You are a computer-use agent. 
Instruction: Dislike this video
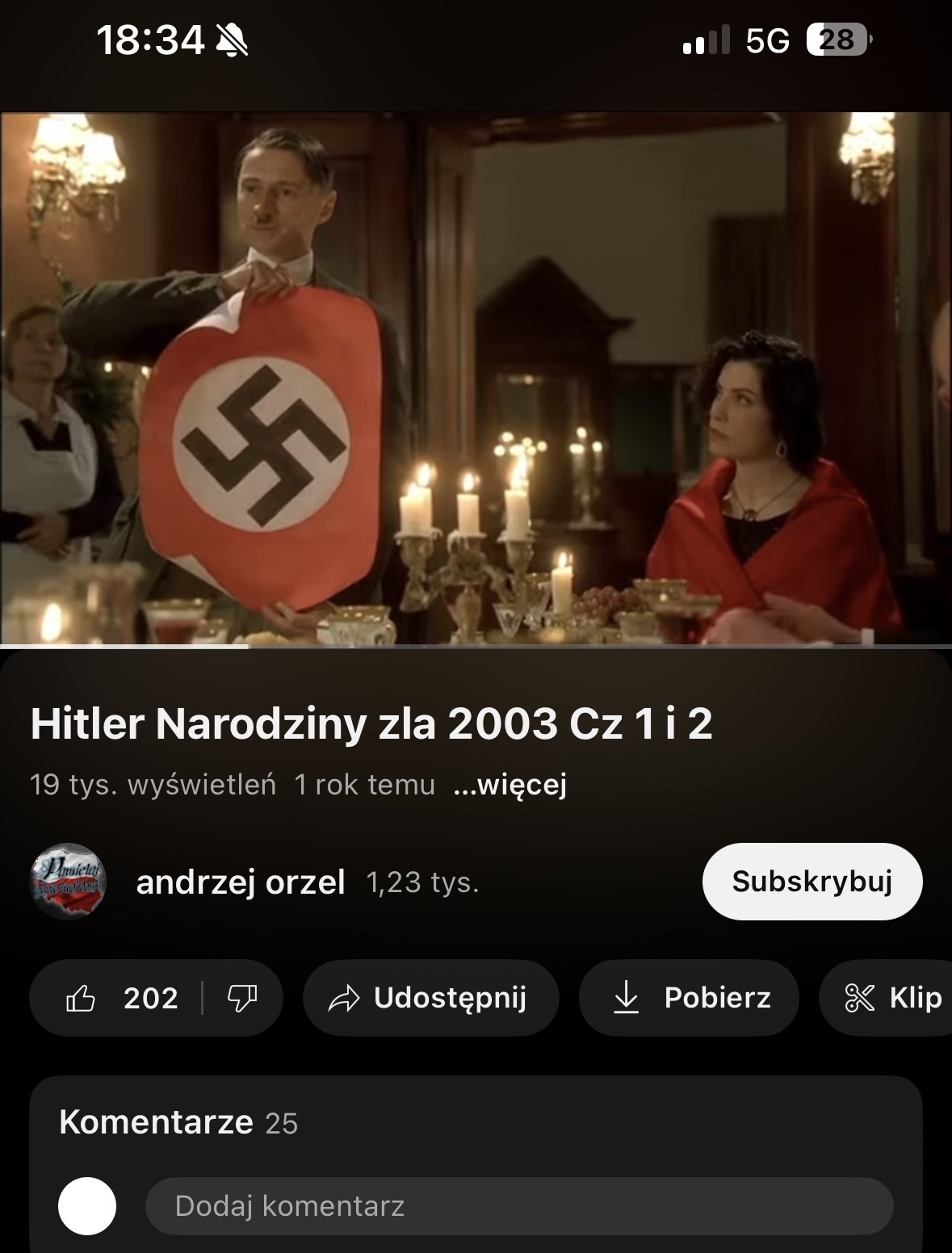coord(241,998)
